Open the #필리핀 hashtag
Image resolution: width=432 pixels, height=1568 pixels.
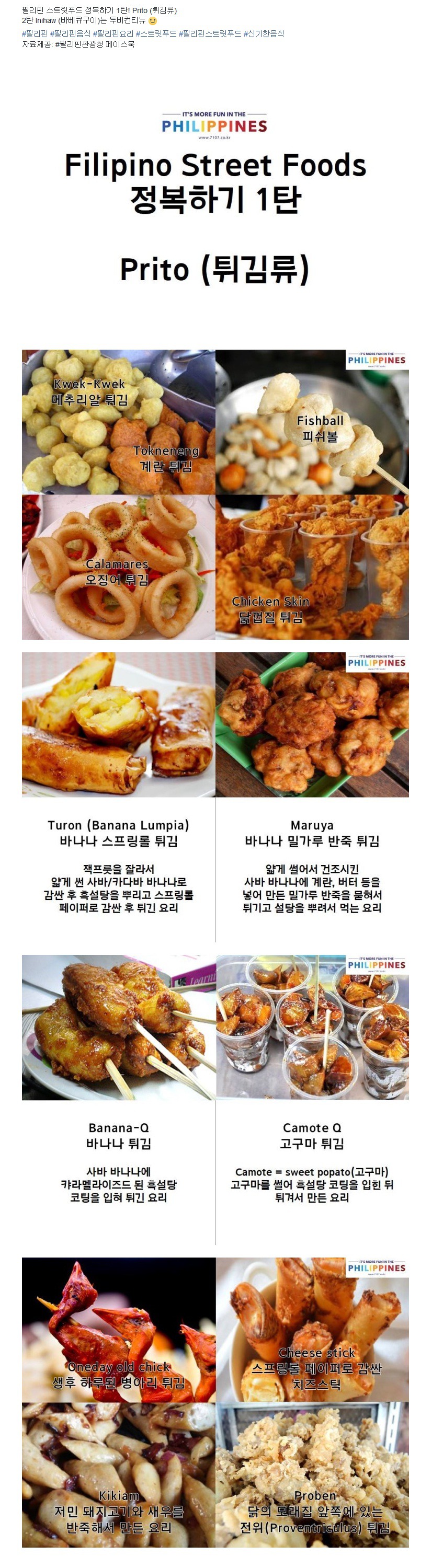click(x=35, y=33)
